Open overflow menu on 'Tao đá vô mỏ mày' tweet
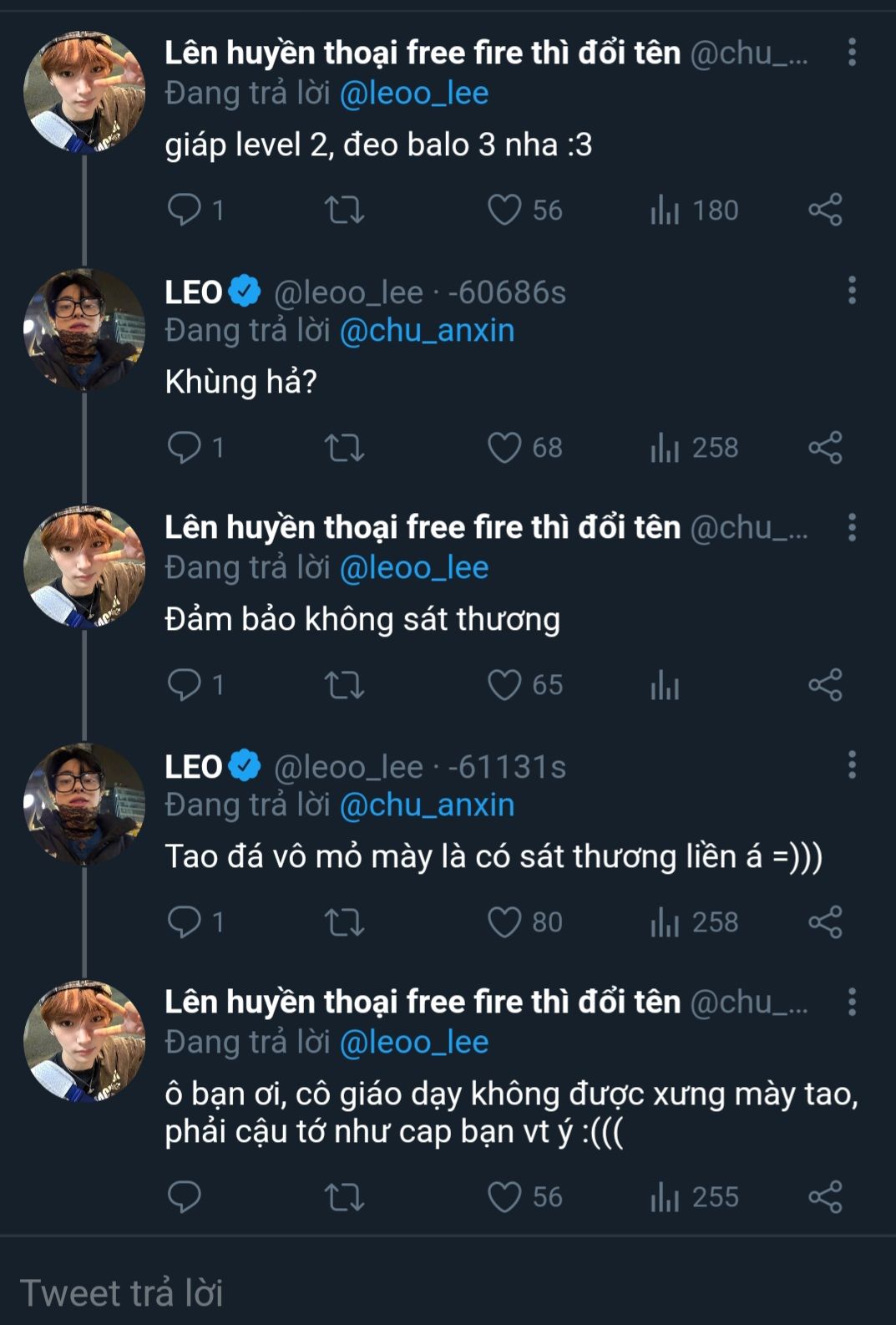This screenshot has width=896, height=1325. click(x=852, y=764)
